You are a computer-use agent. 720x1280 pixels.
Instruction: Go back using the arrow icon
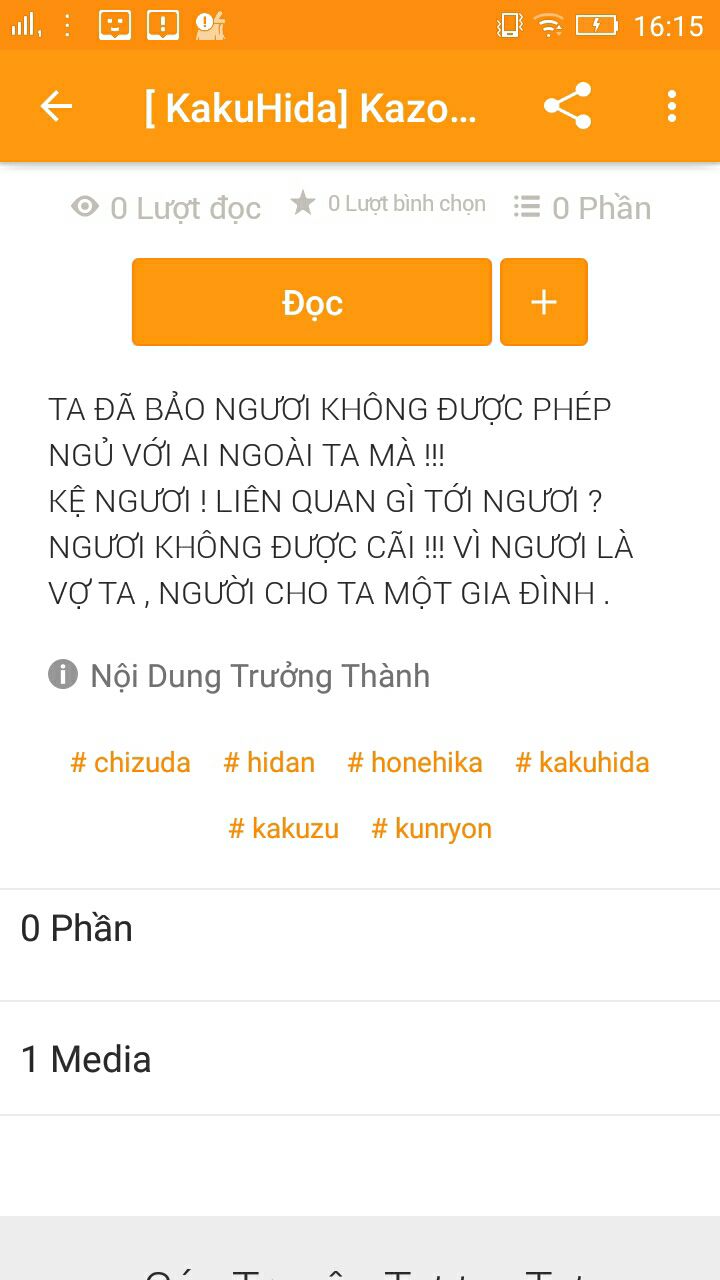(56, 106)
